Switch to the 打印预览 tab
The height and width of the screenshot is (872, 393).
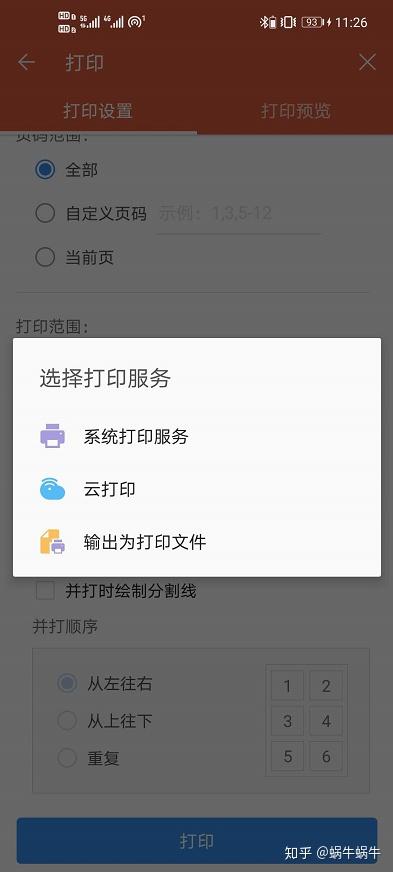(295, 111)
